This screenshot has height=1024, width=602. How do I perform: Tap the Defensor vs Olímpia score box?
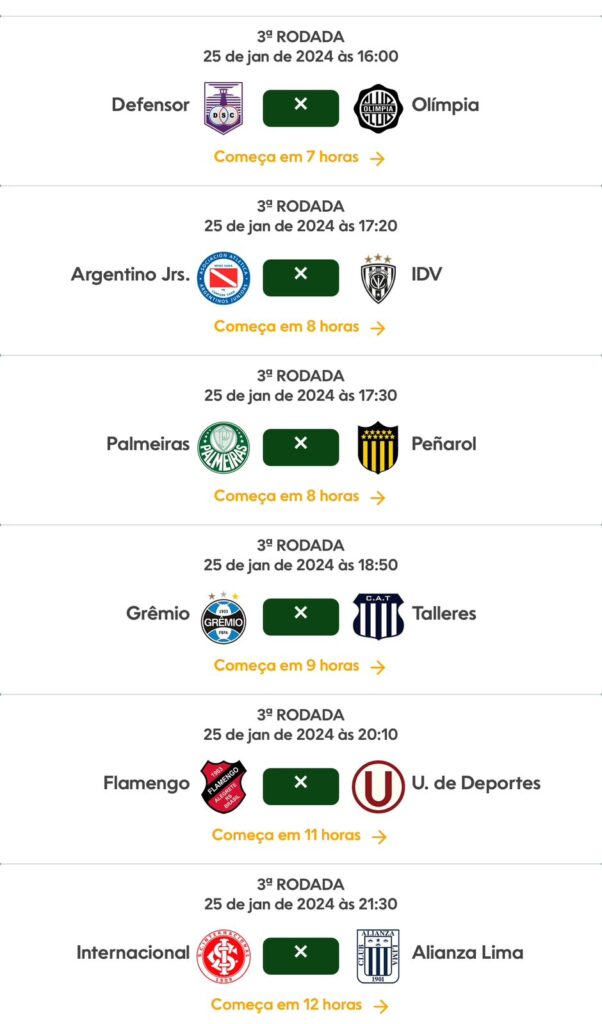301,108
